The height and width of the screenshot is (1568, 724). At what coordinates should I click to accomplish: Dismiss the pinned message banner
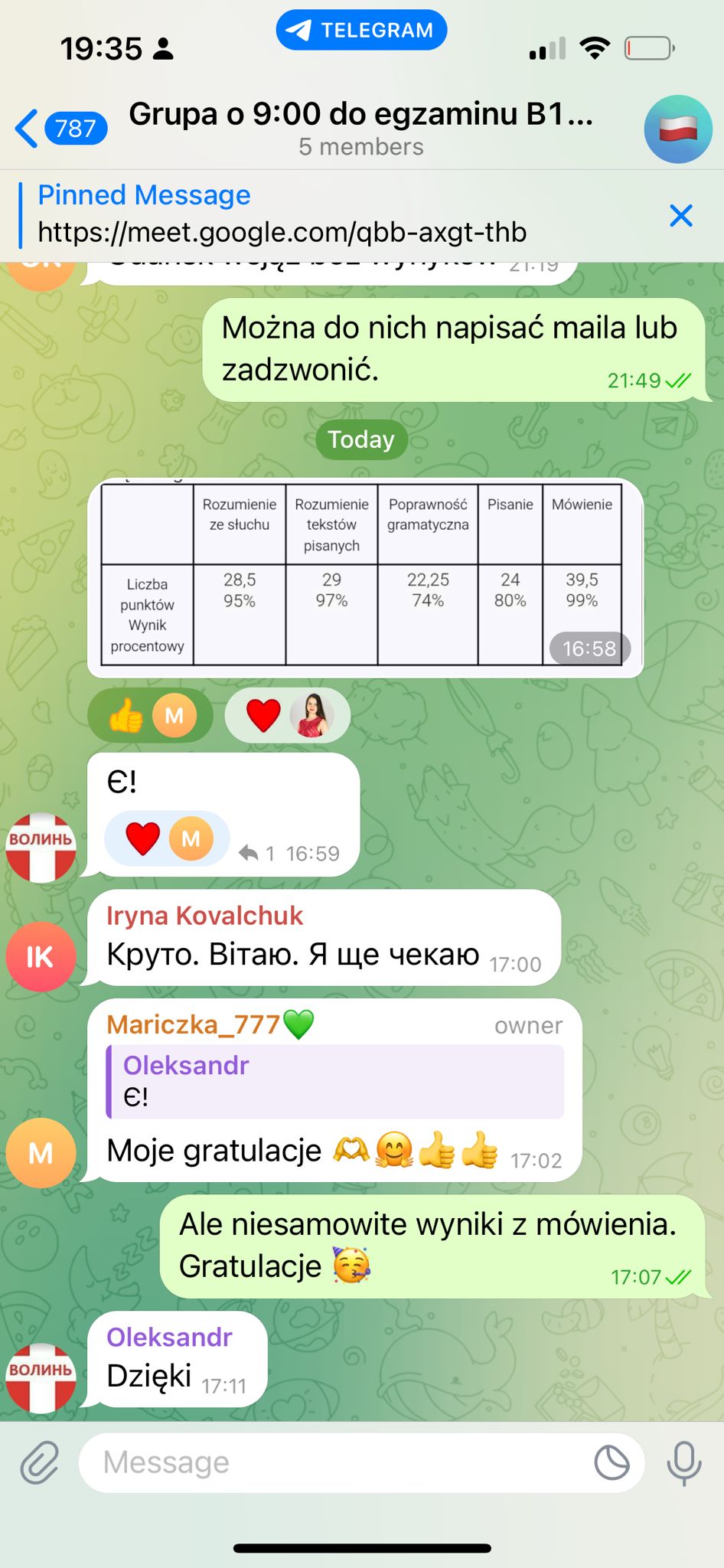pyautogui.click(x=680, y=216)
